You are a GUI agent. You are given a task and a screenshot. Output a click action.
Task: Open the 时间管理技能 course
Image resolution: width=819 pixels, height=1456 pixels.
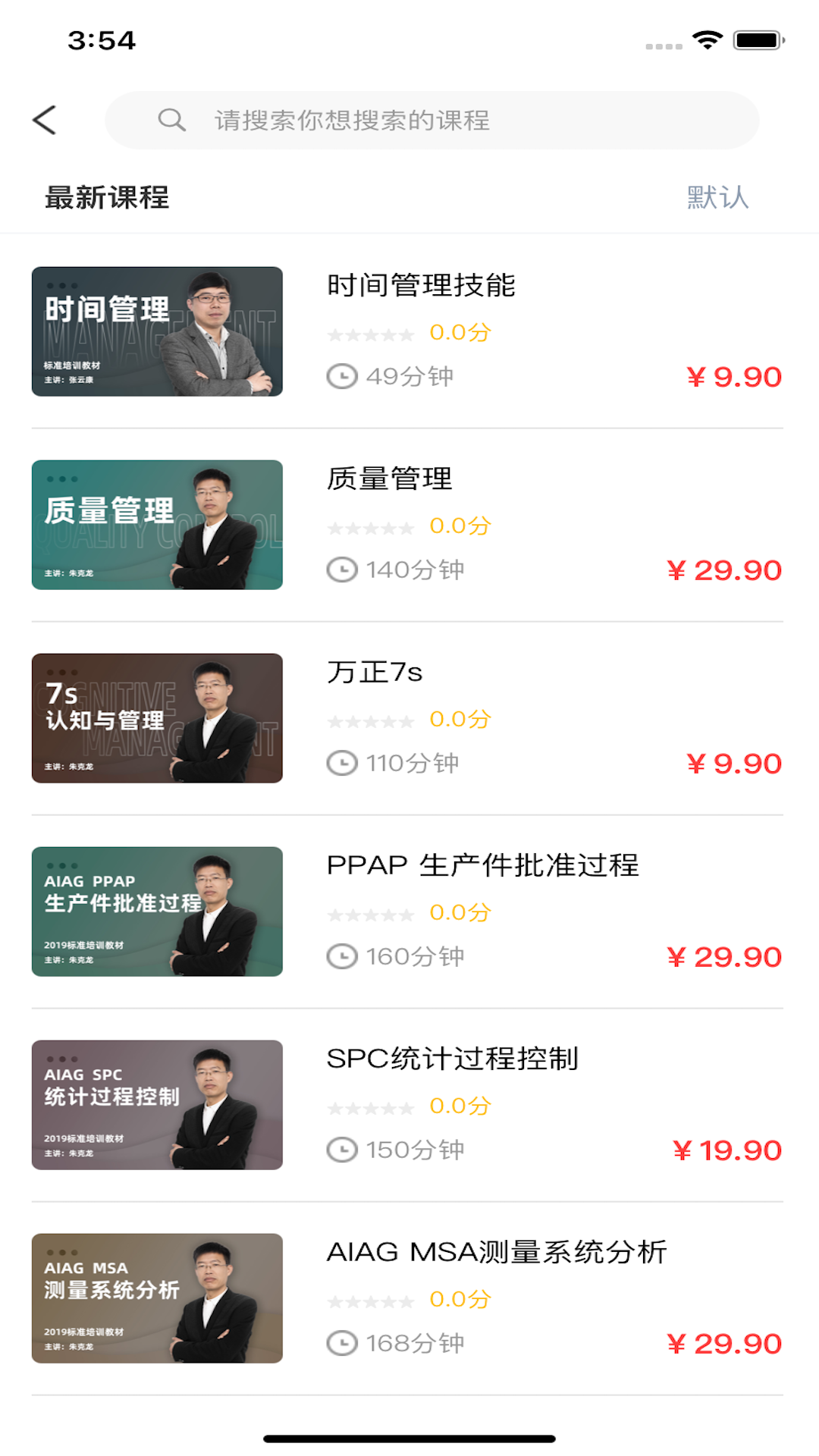421,286
